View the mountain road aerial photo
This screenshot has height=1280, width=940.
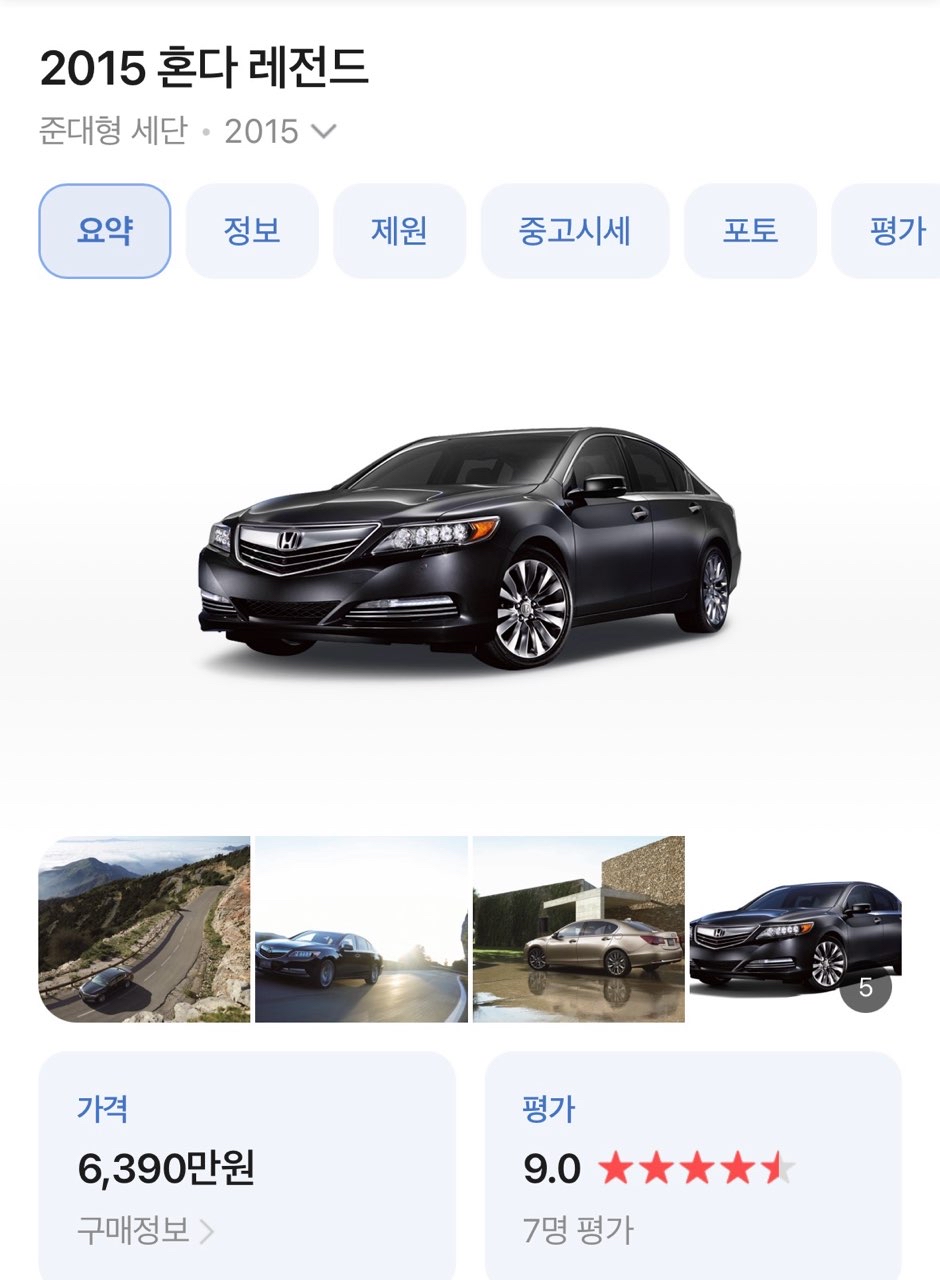point(144,929)
